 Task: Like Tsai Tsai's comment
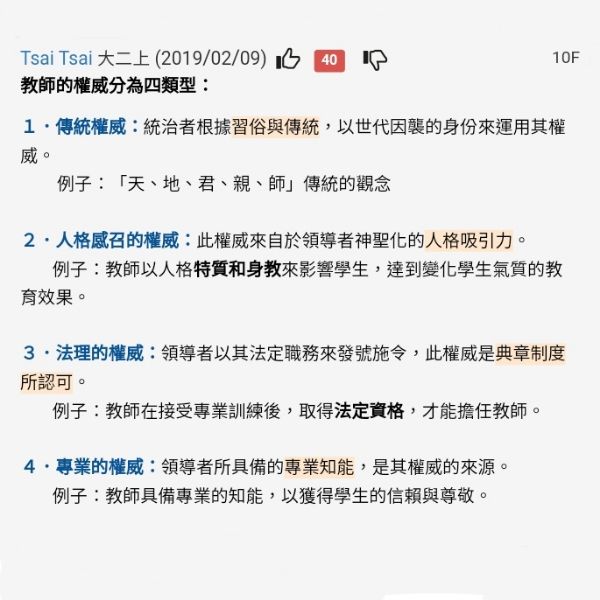[288, 59]
